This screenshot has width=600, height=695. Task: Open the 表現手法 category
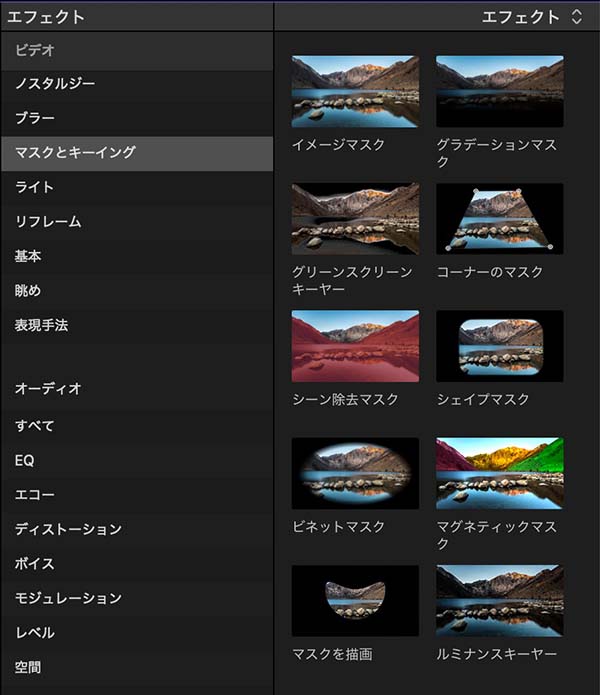[41, 325]
